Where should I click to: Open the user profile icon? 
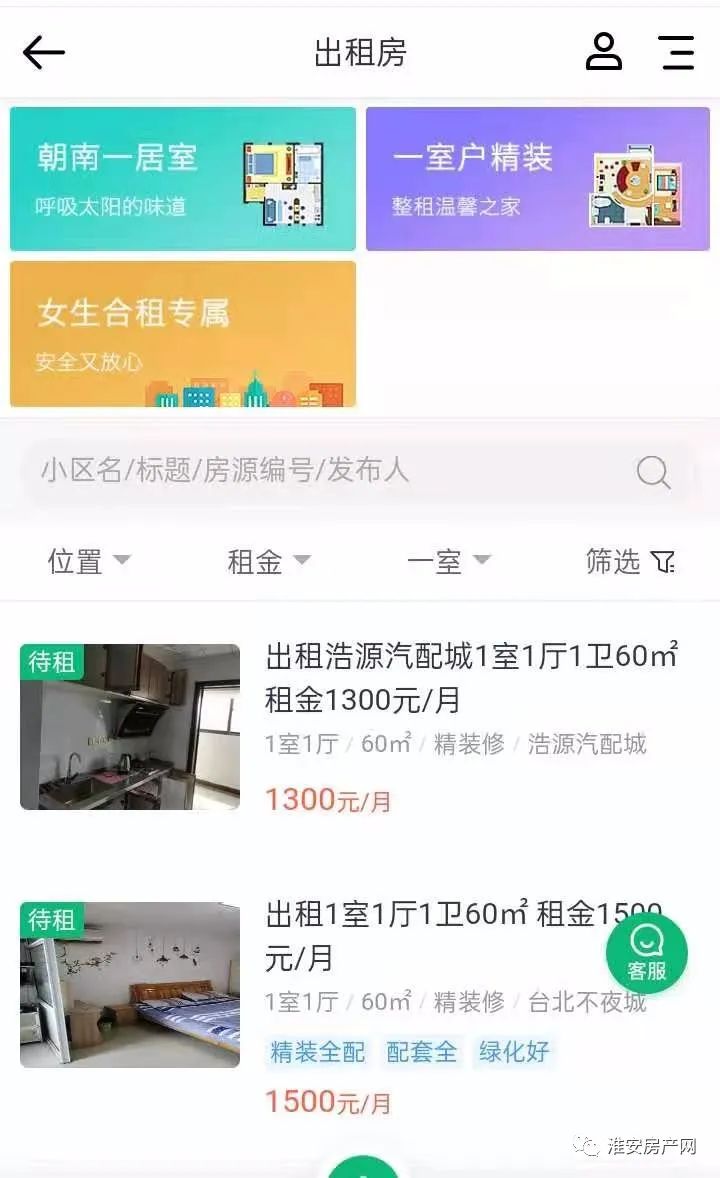603,52
